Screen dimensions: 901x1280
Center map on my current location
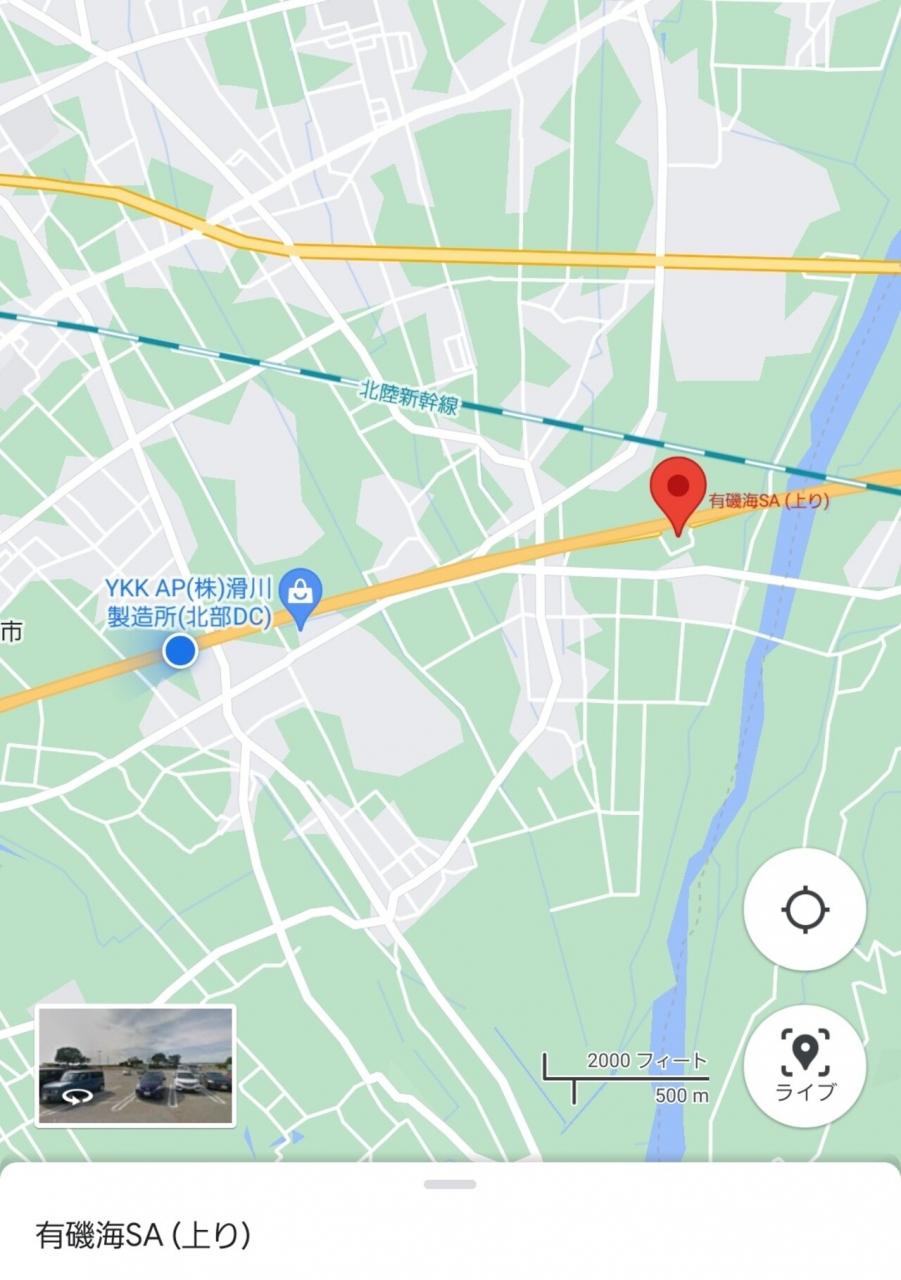point(804,910)
